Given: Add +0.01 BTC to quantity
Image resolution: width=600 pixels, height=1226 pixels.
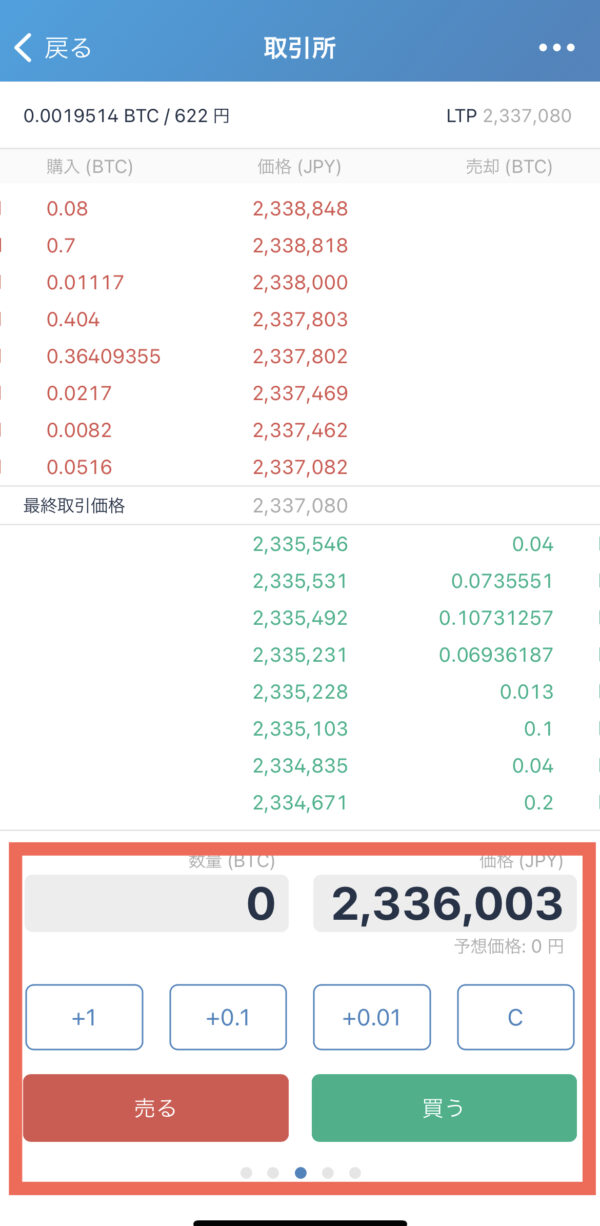Looking at the screenshot, I should tap(372, 1017).
